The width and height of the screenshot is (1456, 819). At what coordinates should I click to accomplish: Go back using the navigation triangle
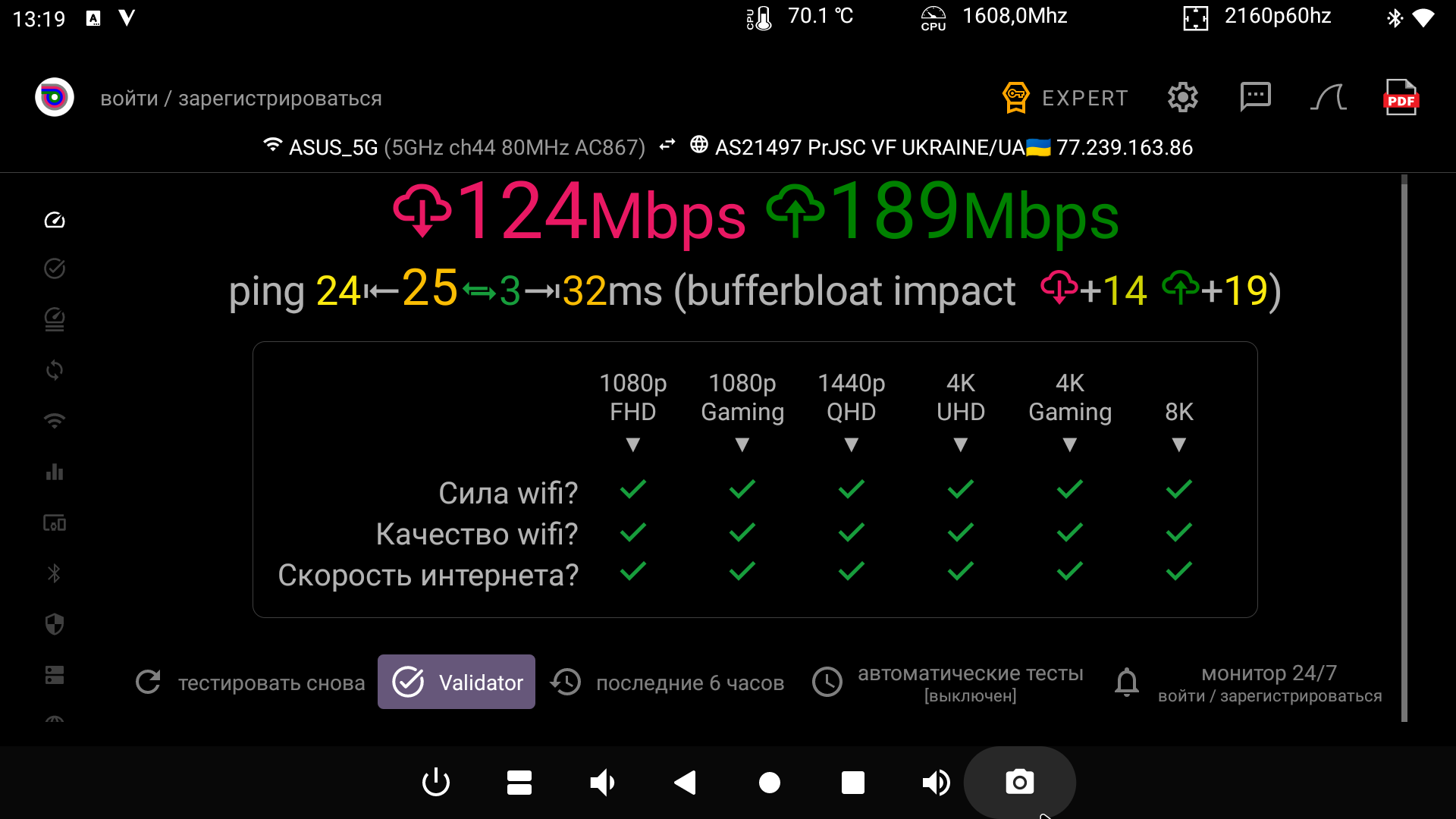pyautogui.click(x=686, y=782)
